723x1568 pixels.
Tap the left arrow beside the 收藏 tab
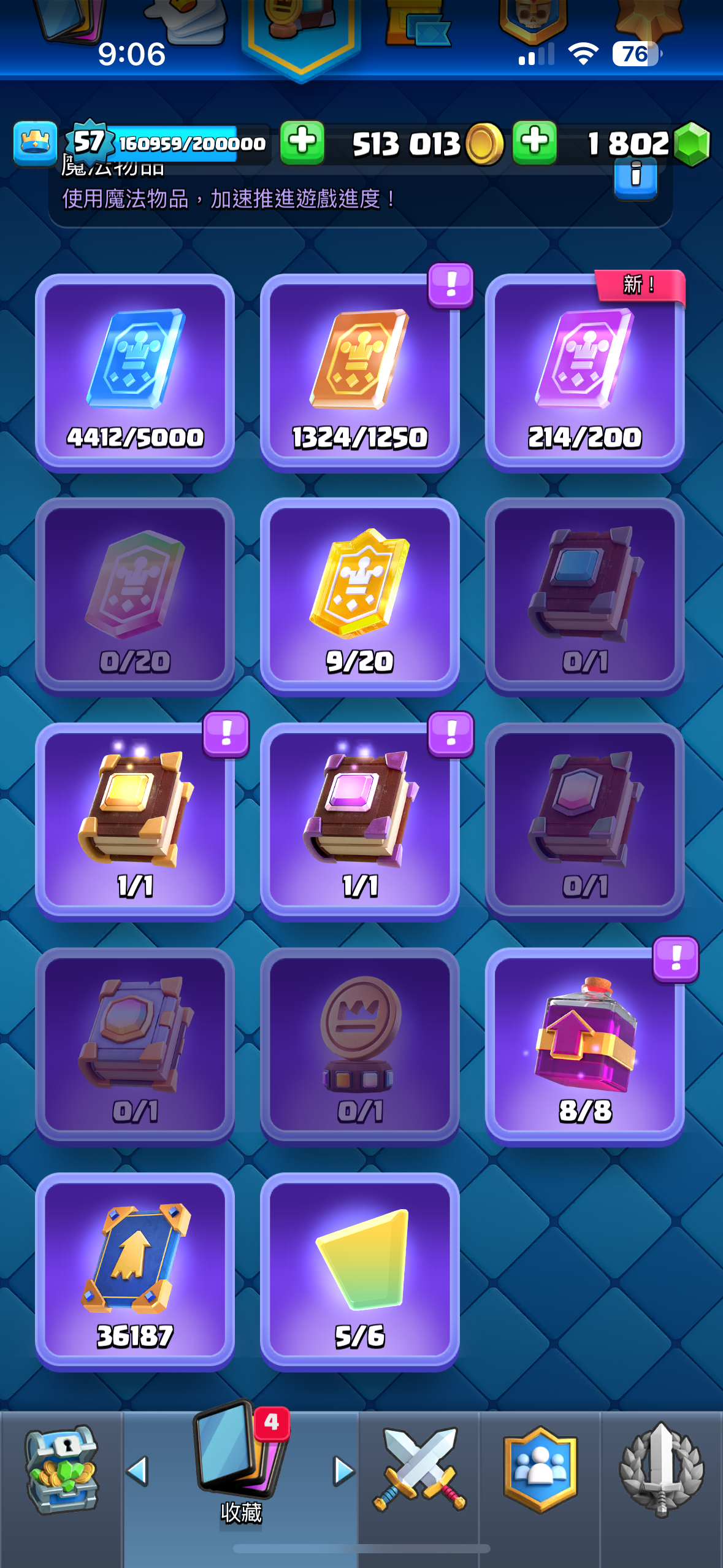tap(137, 1471)
